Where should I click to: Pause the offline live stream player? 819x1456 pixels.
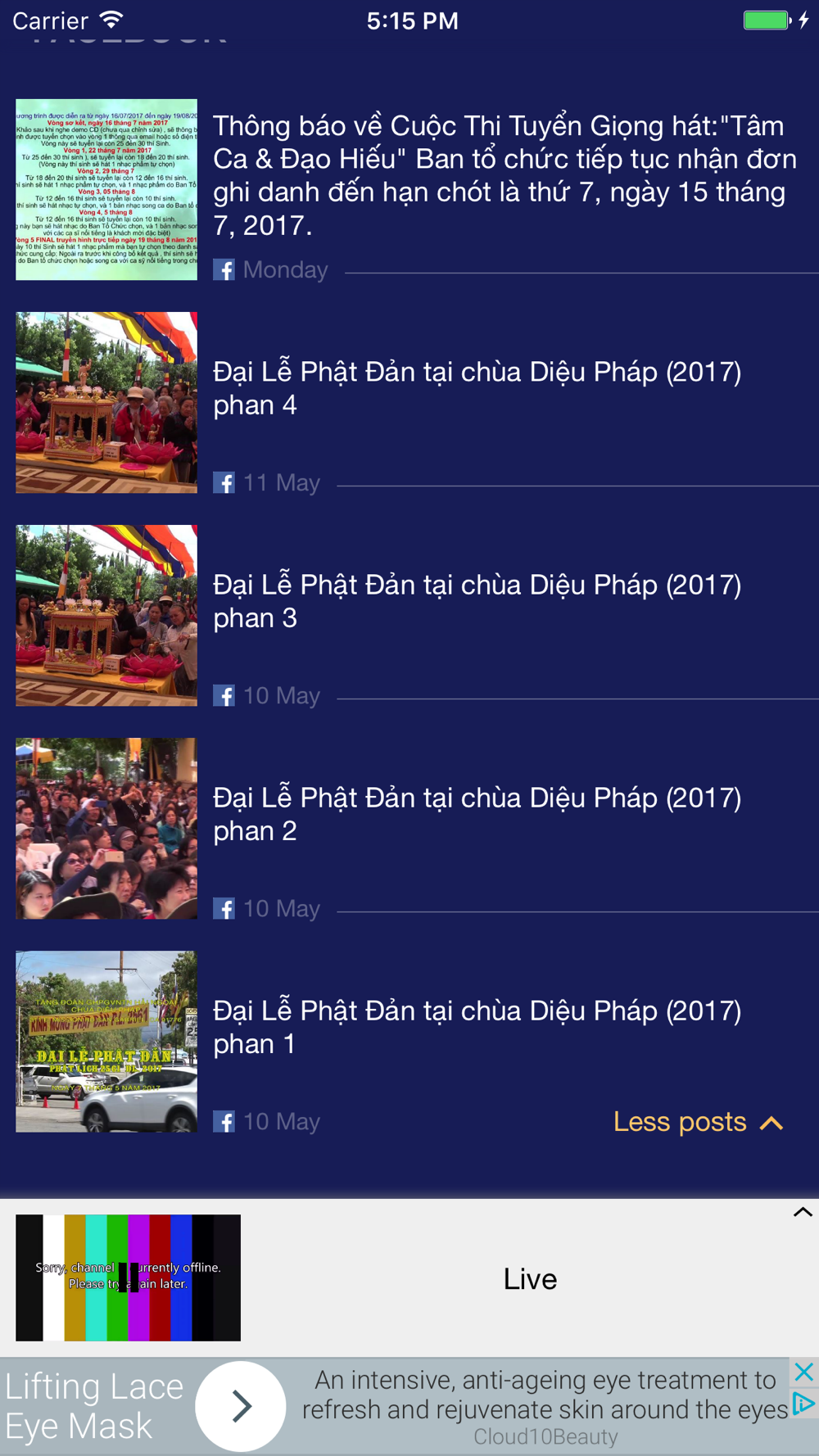pos(129,1277)
